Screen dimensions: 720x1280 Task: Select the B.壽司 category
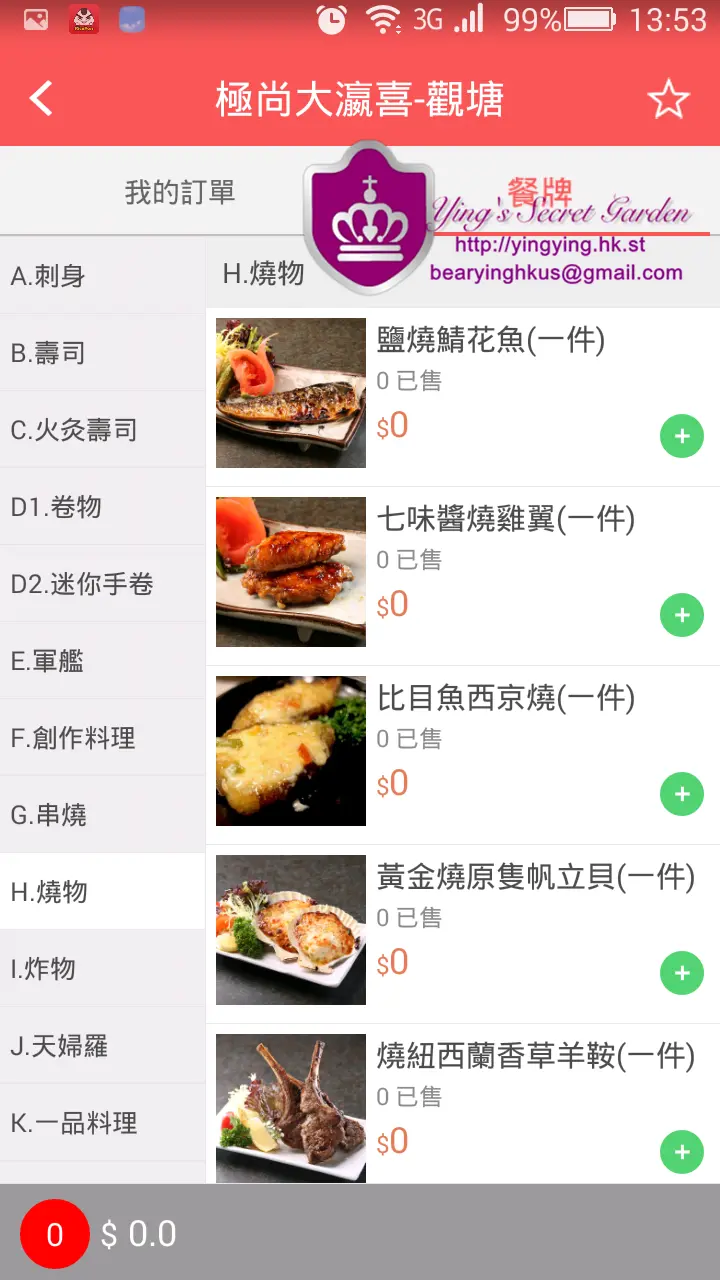click(x=102, y=353)
